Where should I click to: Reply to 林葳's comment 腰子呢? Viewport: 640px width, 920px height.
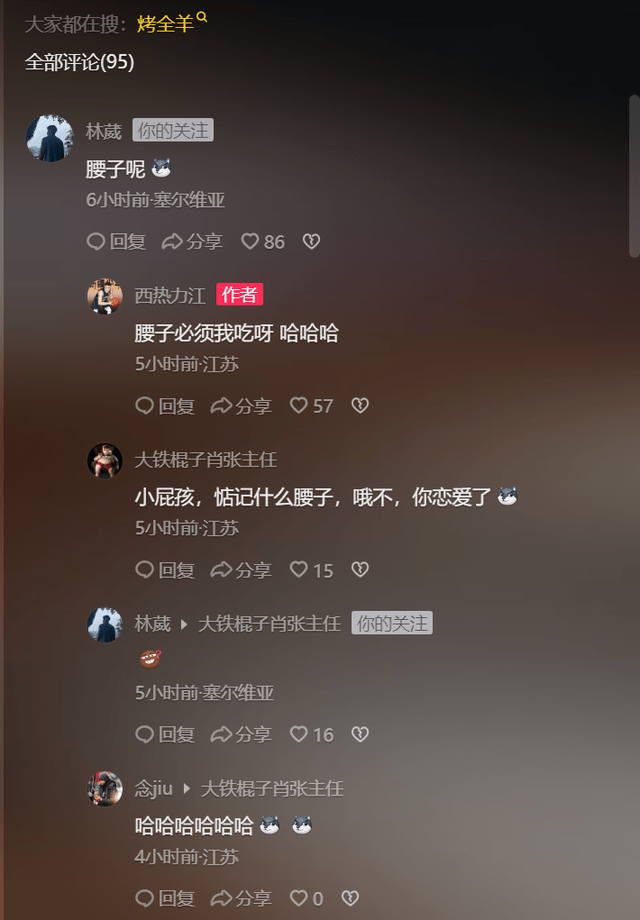116,241
